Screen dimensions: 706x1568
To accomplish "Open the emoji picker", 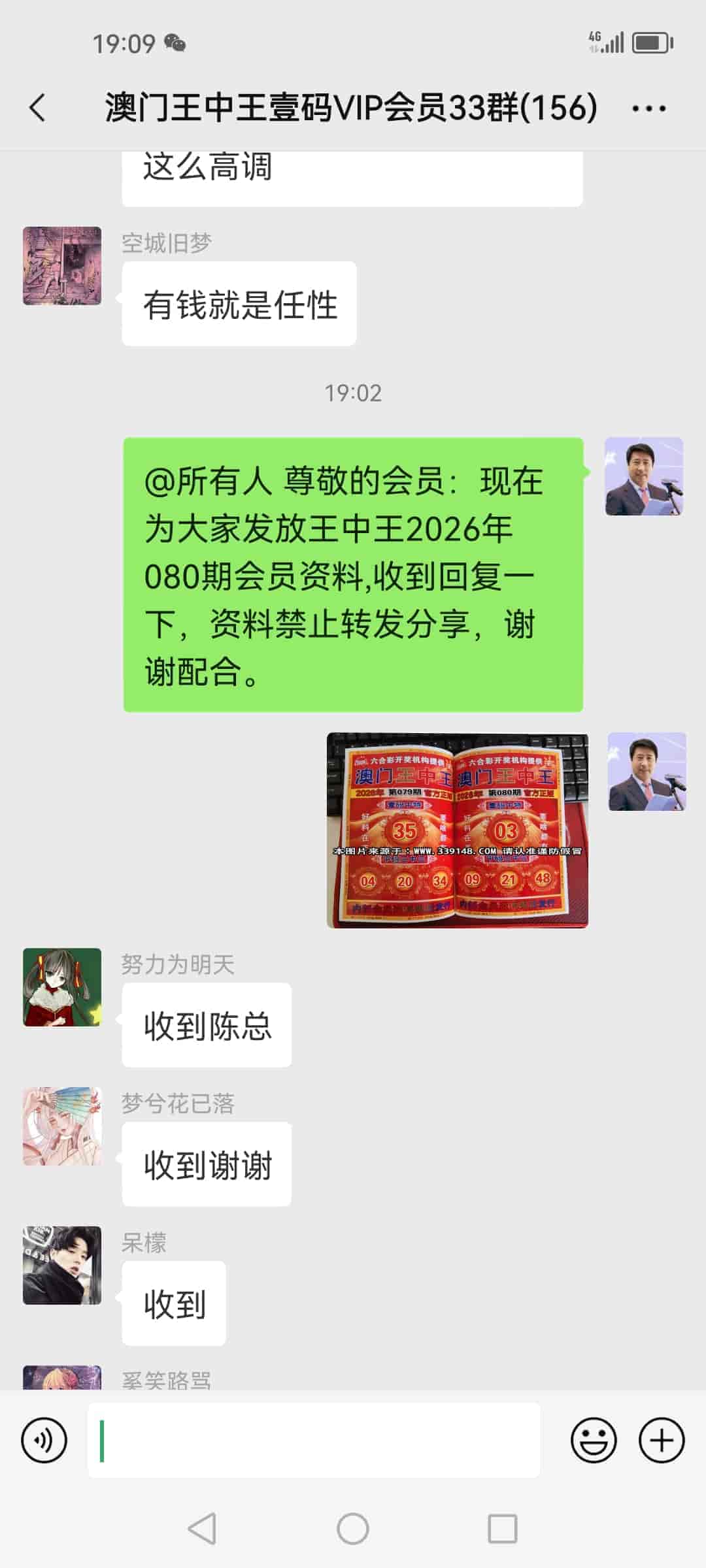I will pyautogui.click(x=594, y=1441).
